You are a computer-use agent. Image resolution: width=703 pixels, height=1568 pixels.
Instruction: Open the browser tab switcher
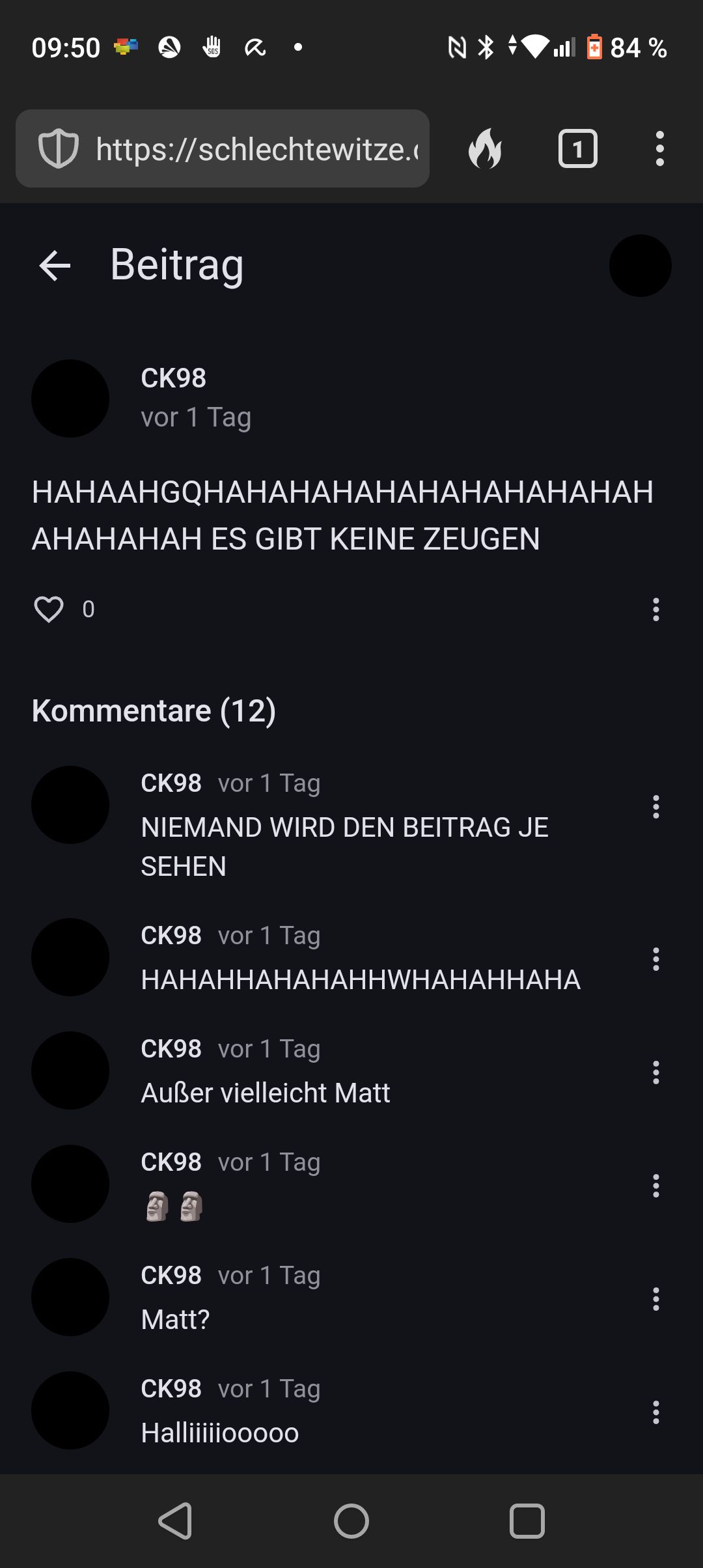[577, 149]
